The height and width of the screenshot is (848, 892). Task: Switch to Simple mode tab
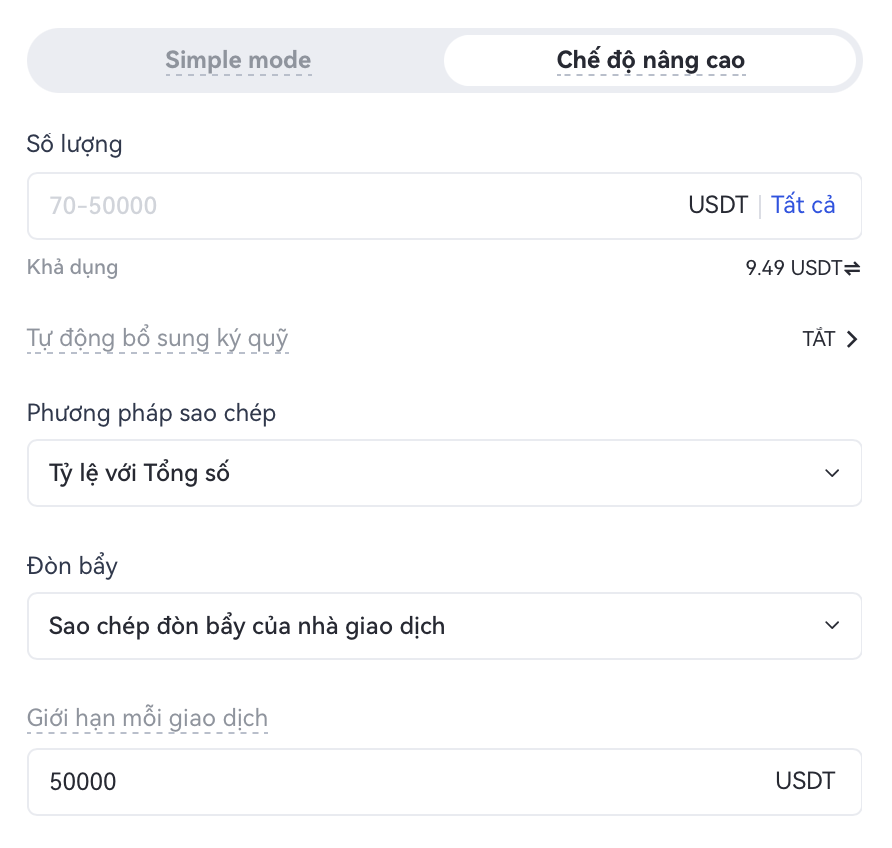click(238, 60)
